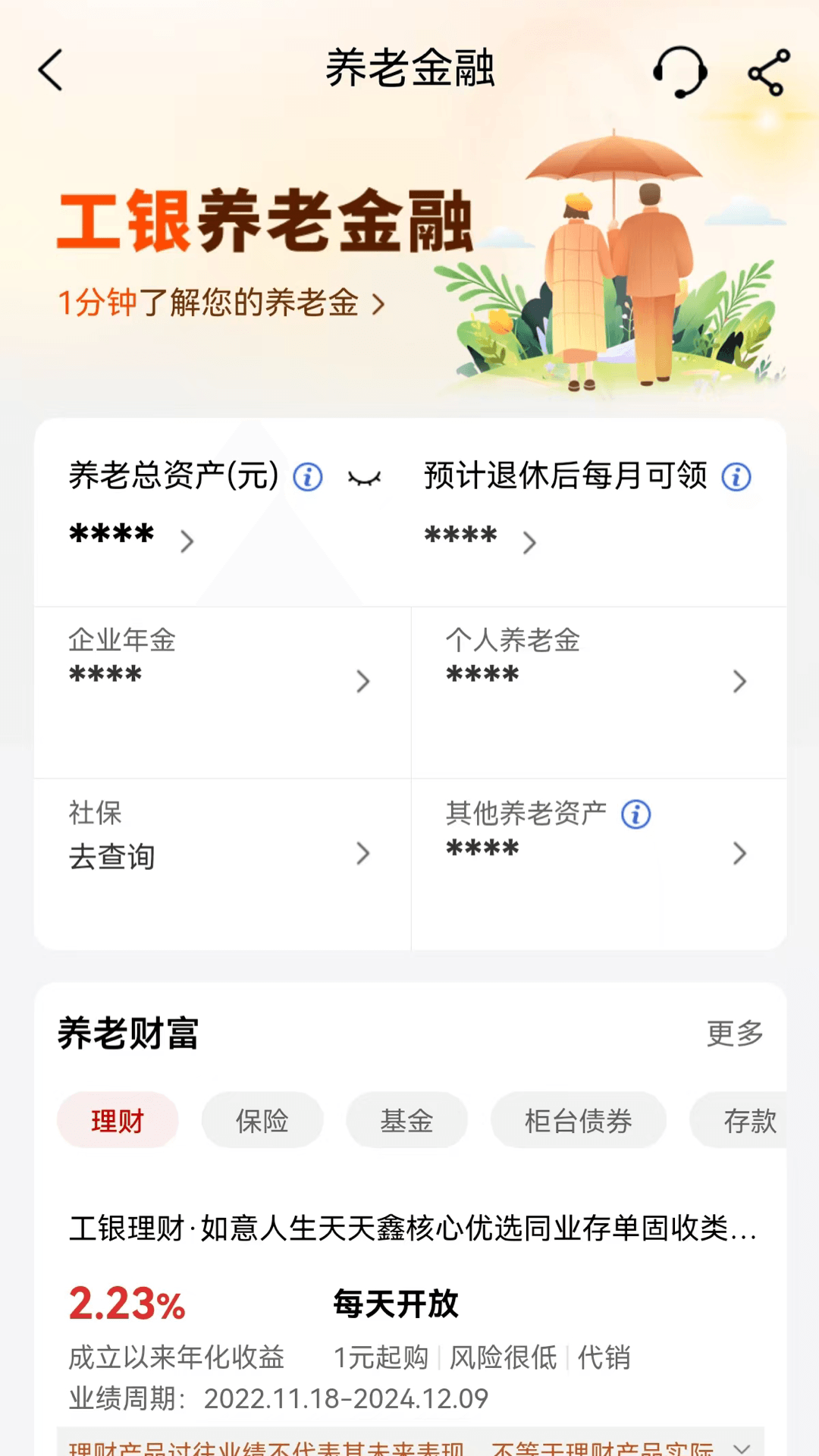Open info tooltip beside 养老总资产(元)
Screen dimensions: 819x1456
307,478
